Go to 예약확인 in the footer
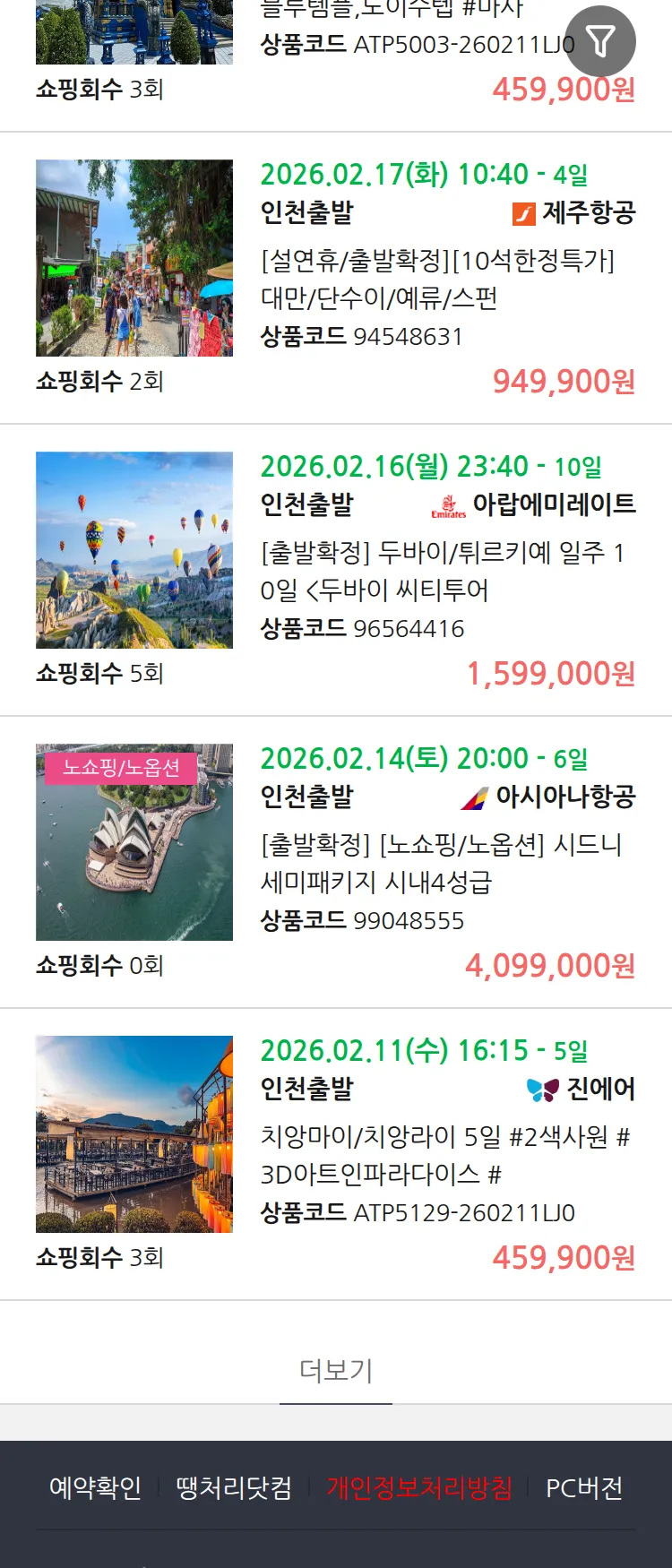Screen dimensions: 672x1568 pyautogui.click(x=95, y=1488)
